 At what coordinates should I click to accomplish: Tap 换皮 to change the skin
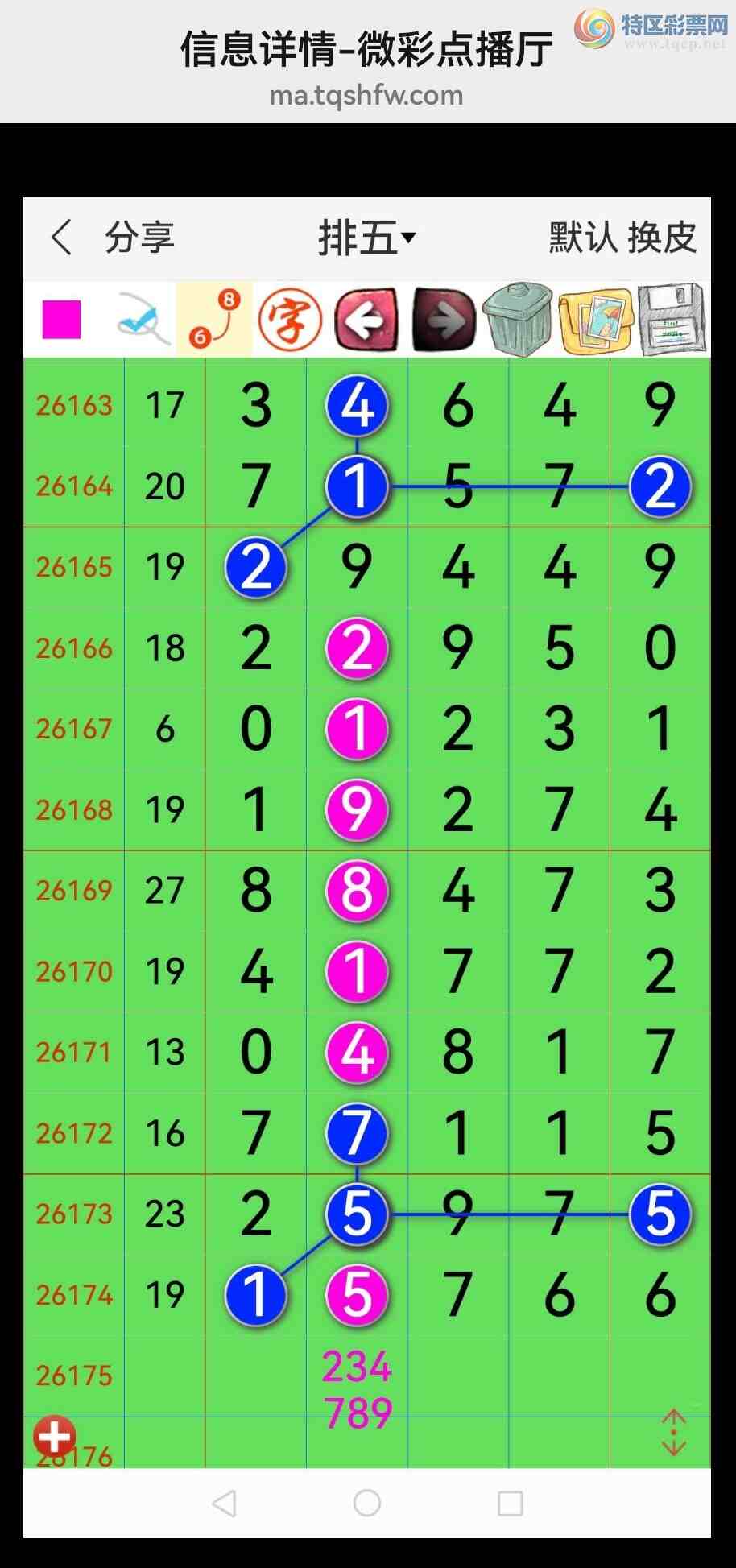point(662,238)
